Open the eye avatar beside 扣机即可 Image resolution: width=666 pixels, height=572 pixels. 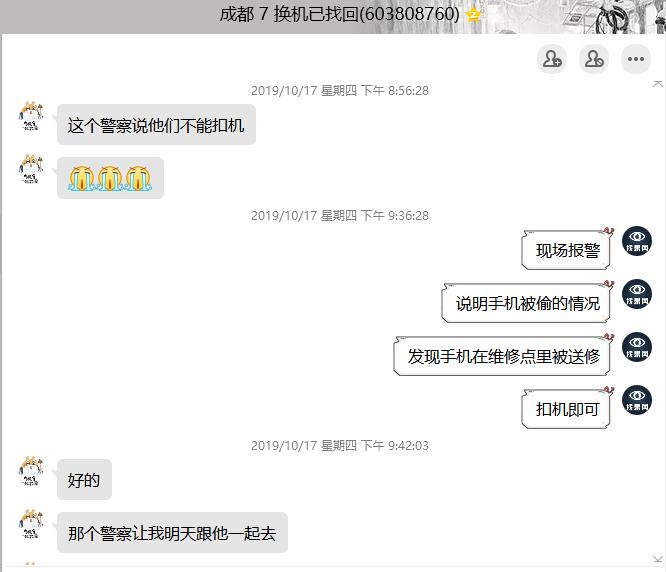tap(637, 401)
